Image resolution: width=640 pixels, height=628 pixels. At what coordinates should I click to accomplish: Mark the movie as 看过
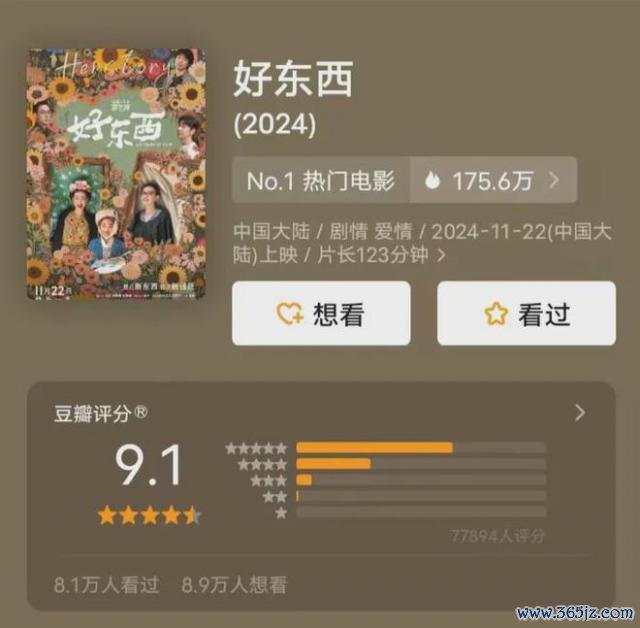(526, 314)
